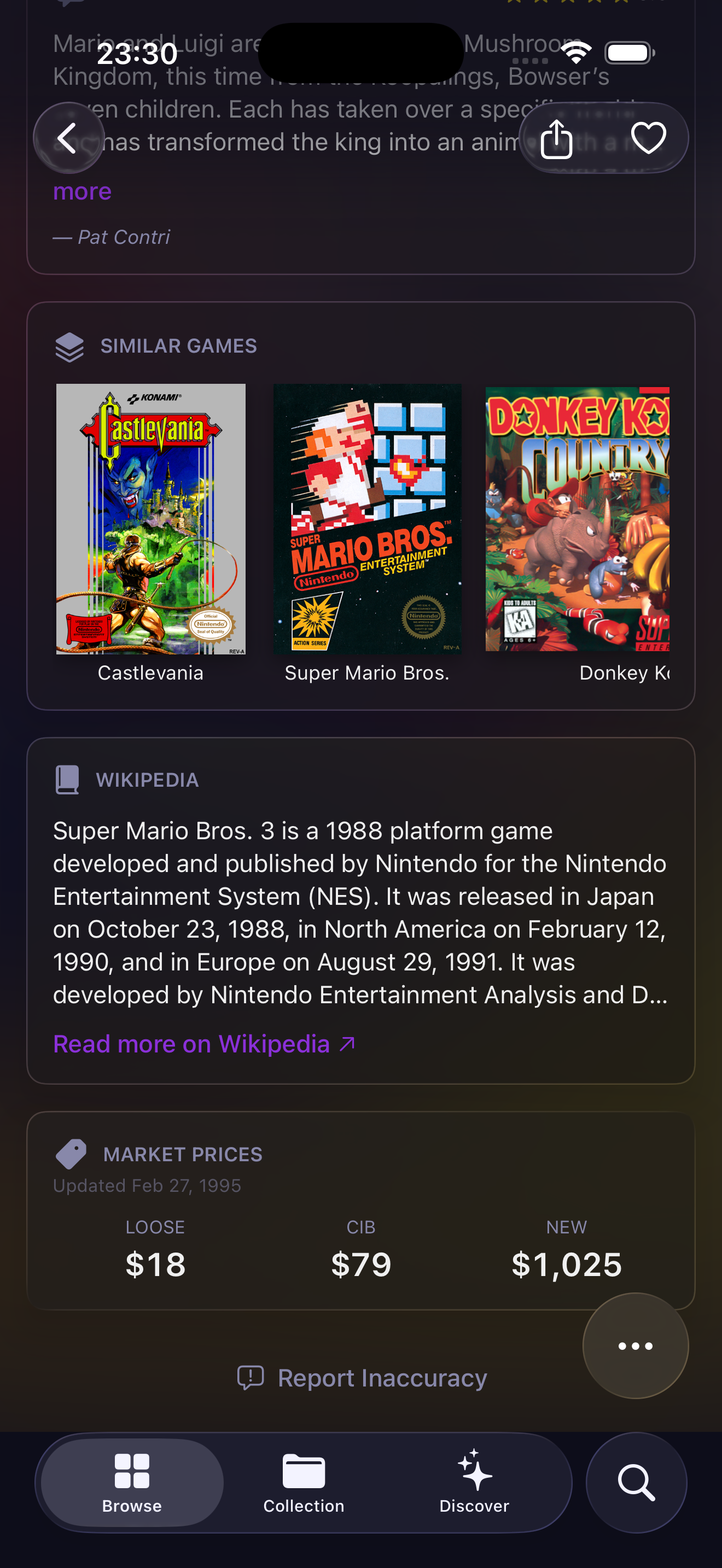Share this game

[x=556, y=139]
